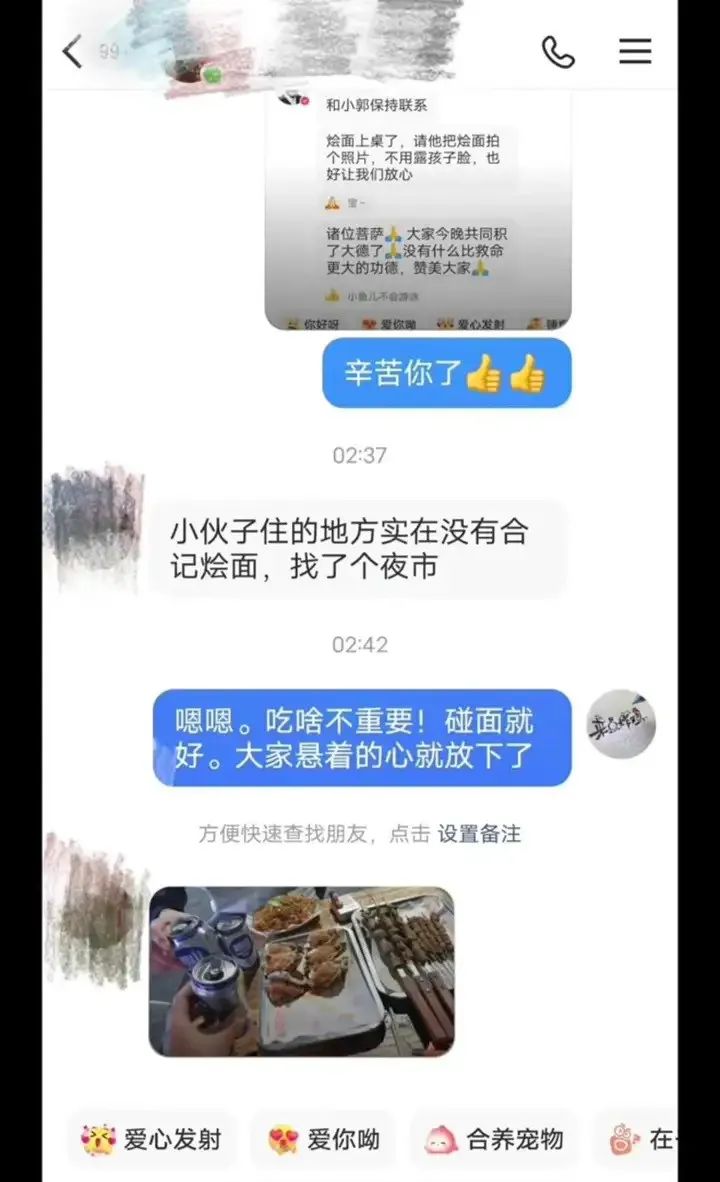
Task: Start a voice call with this contact
Action: pos(558,51)
